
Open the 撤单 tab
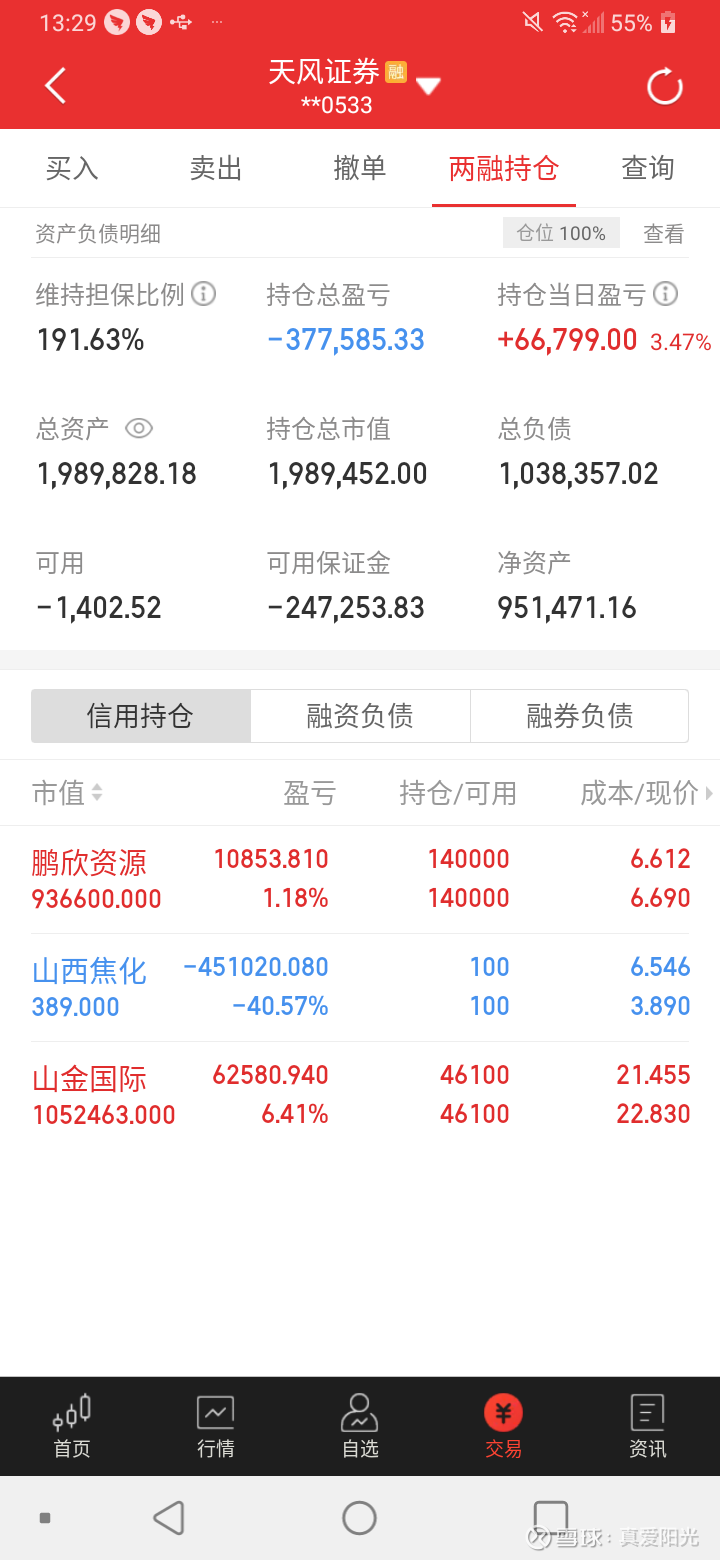[360, 168]
